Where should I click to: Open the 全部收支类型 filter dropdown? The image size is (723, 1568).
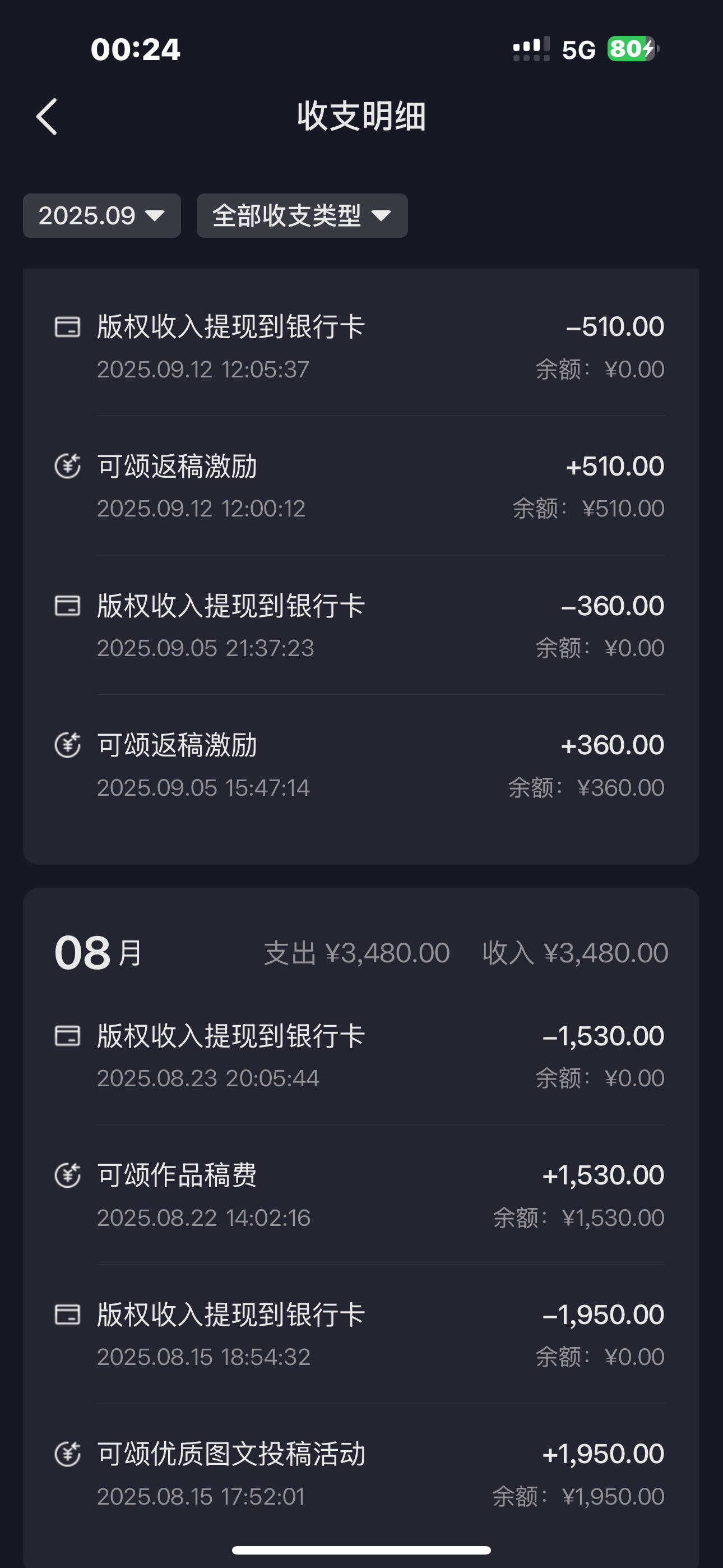[302, 215]
